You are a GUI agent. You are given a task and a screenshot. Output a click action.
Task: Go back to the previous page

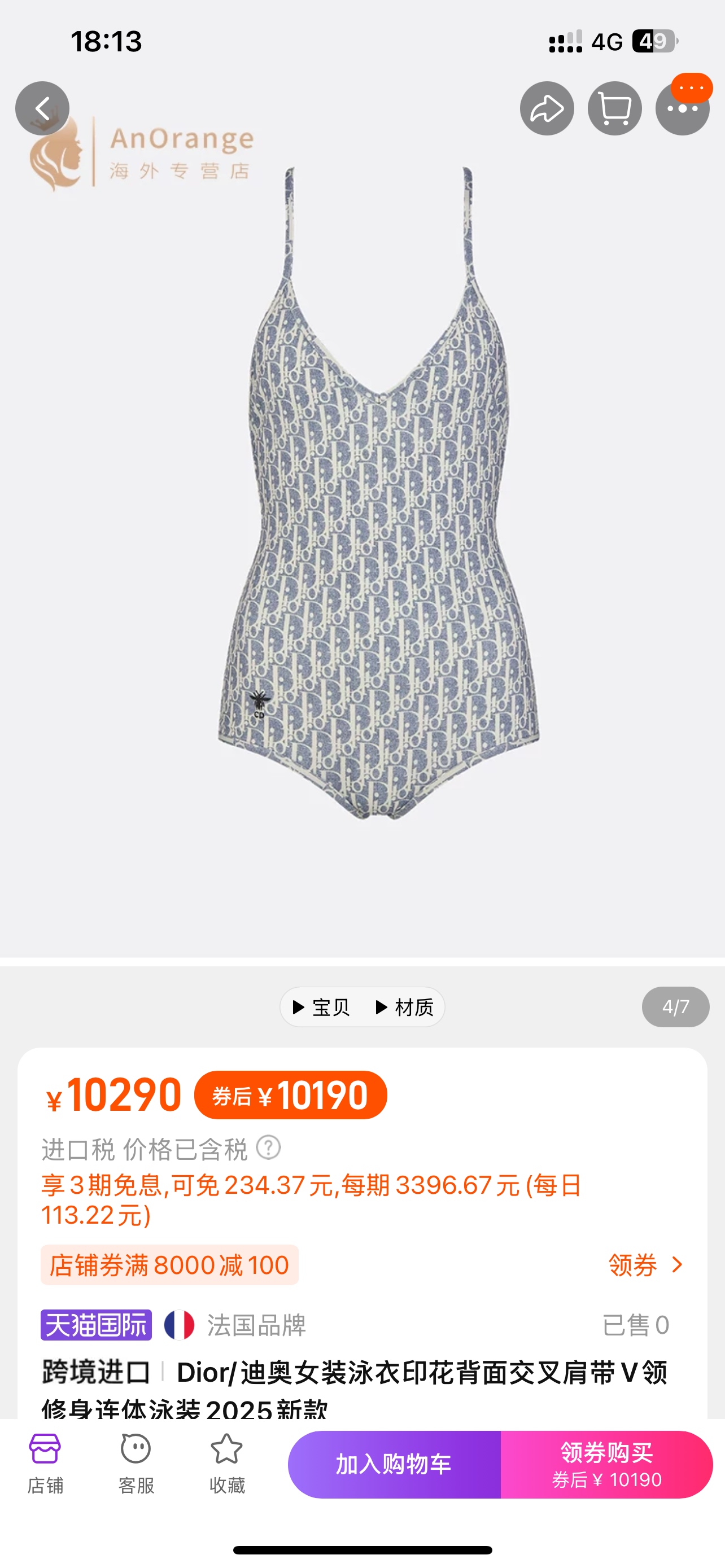click(x=42, y=108)
